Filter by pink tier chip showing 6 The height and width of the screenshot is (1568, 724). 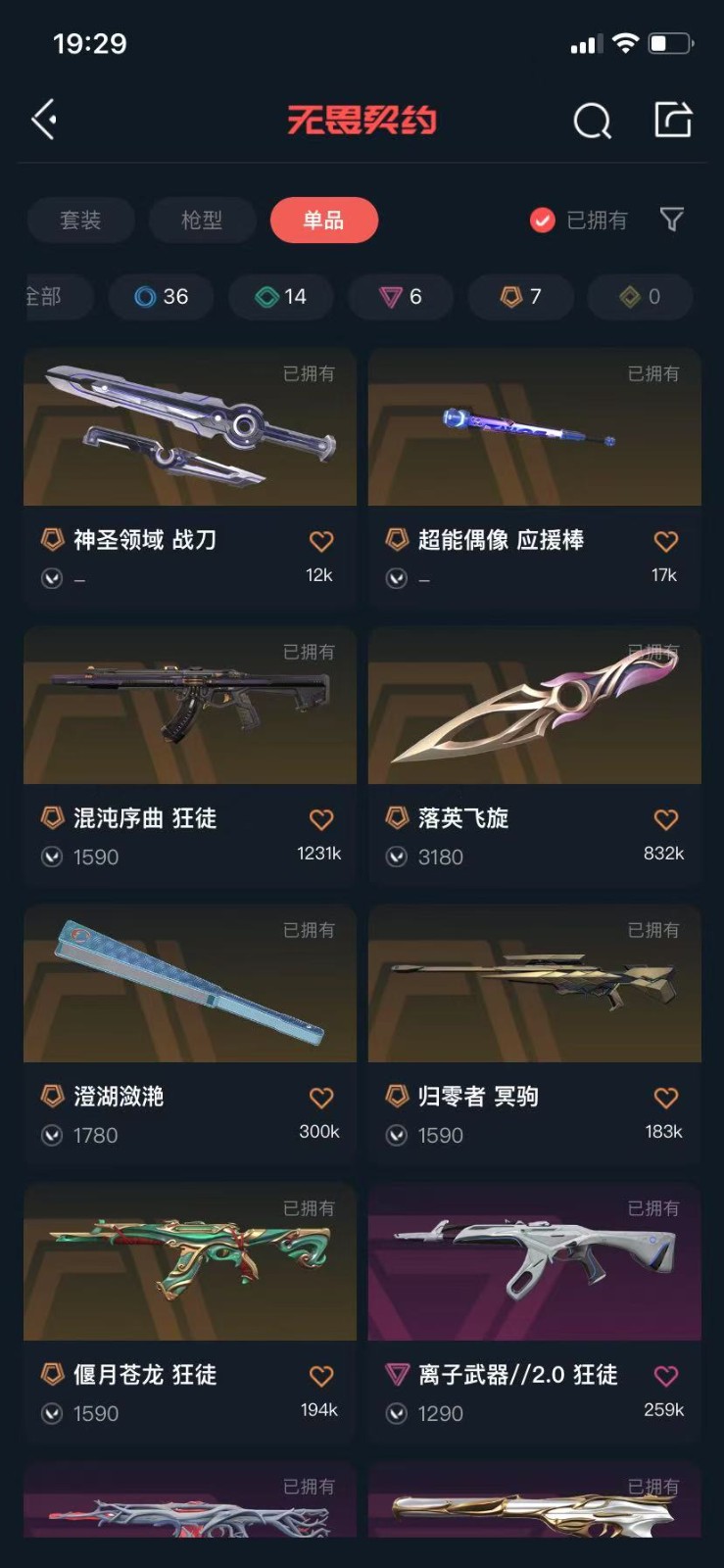click(x=401, y=296)
